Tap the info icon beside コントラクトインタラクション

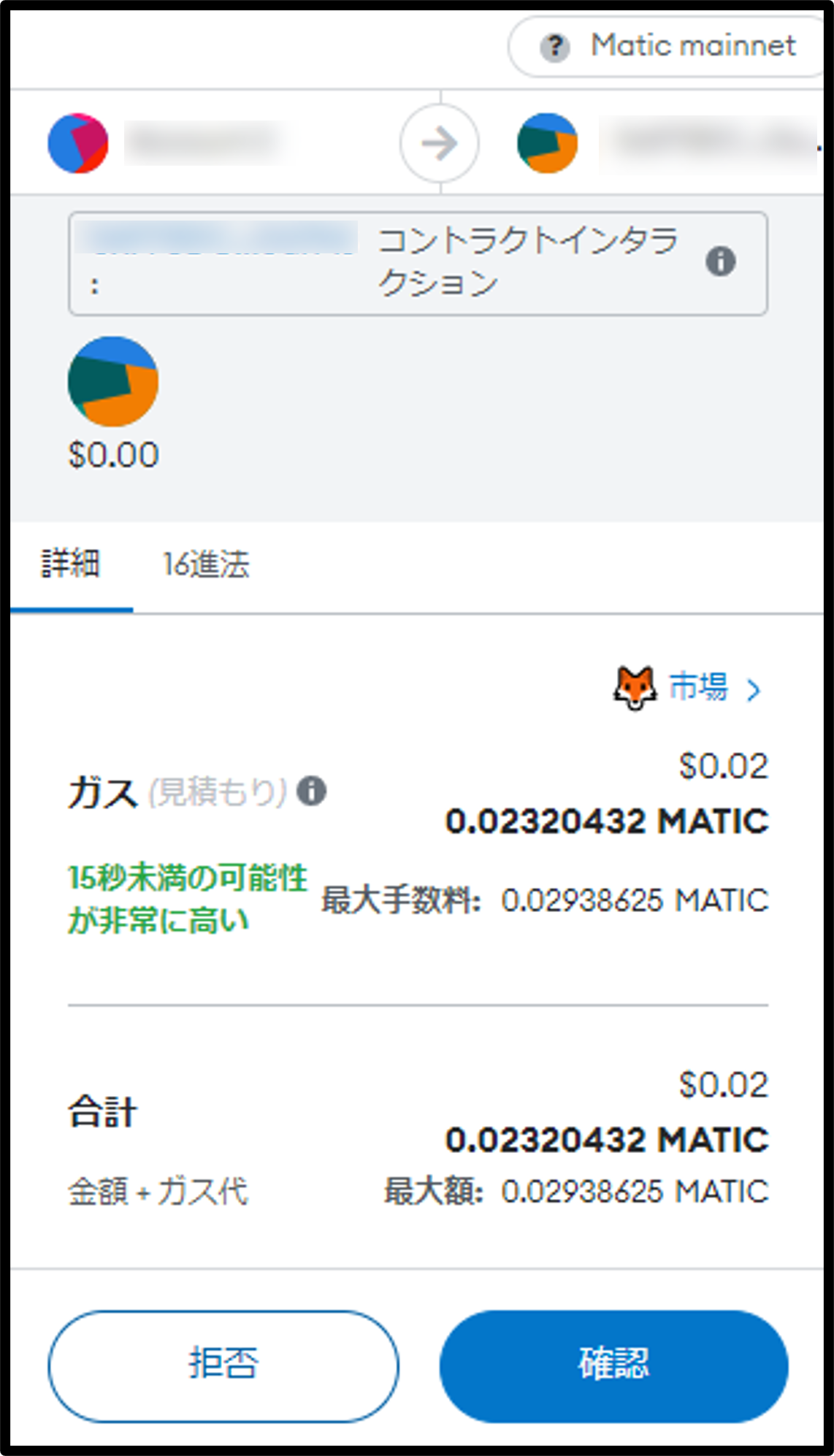[720, 261]
